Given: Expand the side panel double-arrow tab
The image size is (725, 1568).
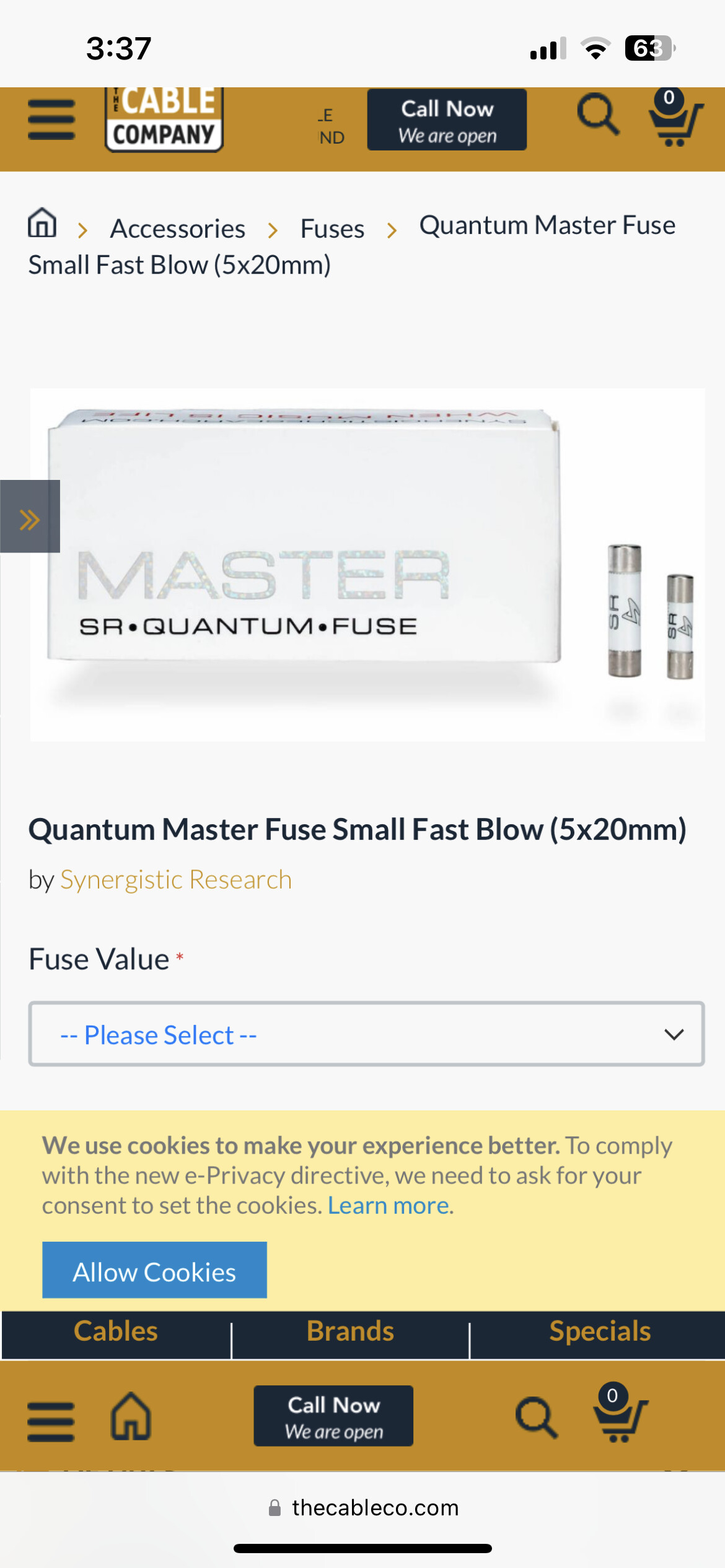Looking at the screenshot, I should coord(30,516).
